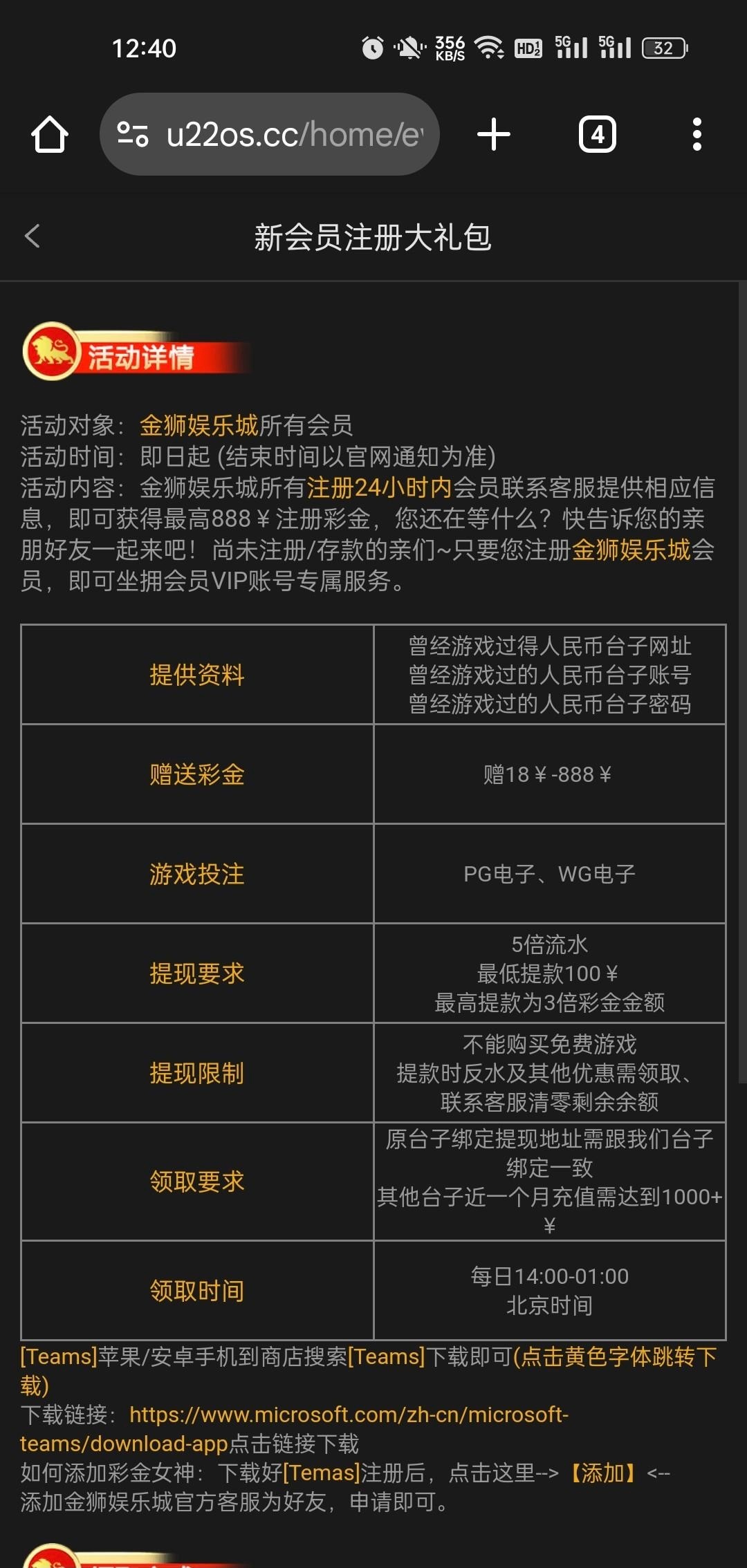The height and width of the screenshot is (1568, 747).
Task: Open the tab switcher showing 4 tabs
Action: 597,134
